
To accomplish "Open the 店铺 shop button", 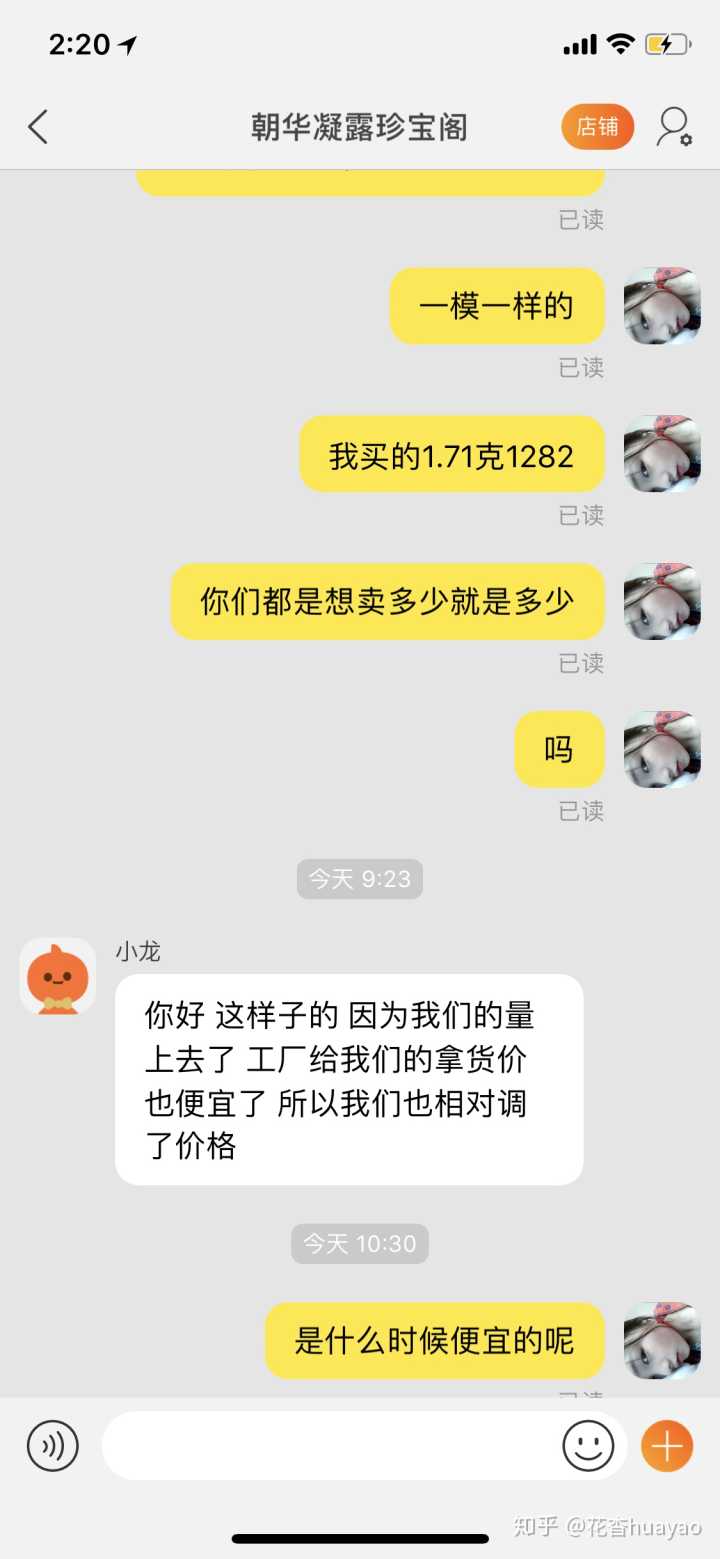I will 597,127.
